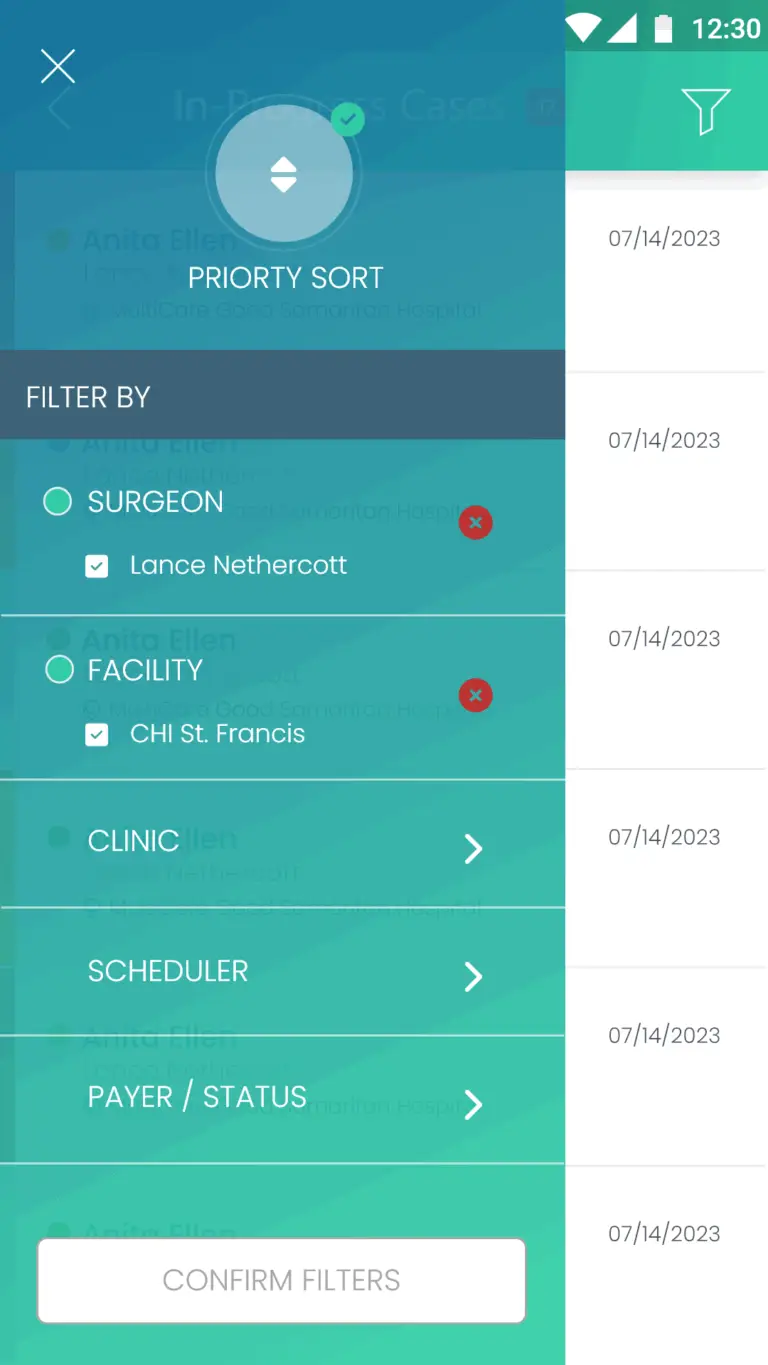Remove the Surgeon filter
This screenshot has height=1365, width=768.
pos(475,522)
